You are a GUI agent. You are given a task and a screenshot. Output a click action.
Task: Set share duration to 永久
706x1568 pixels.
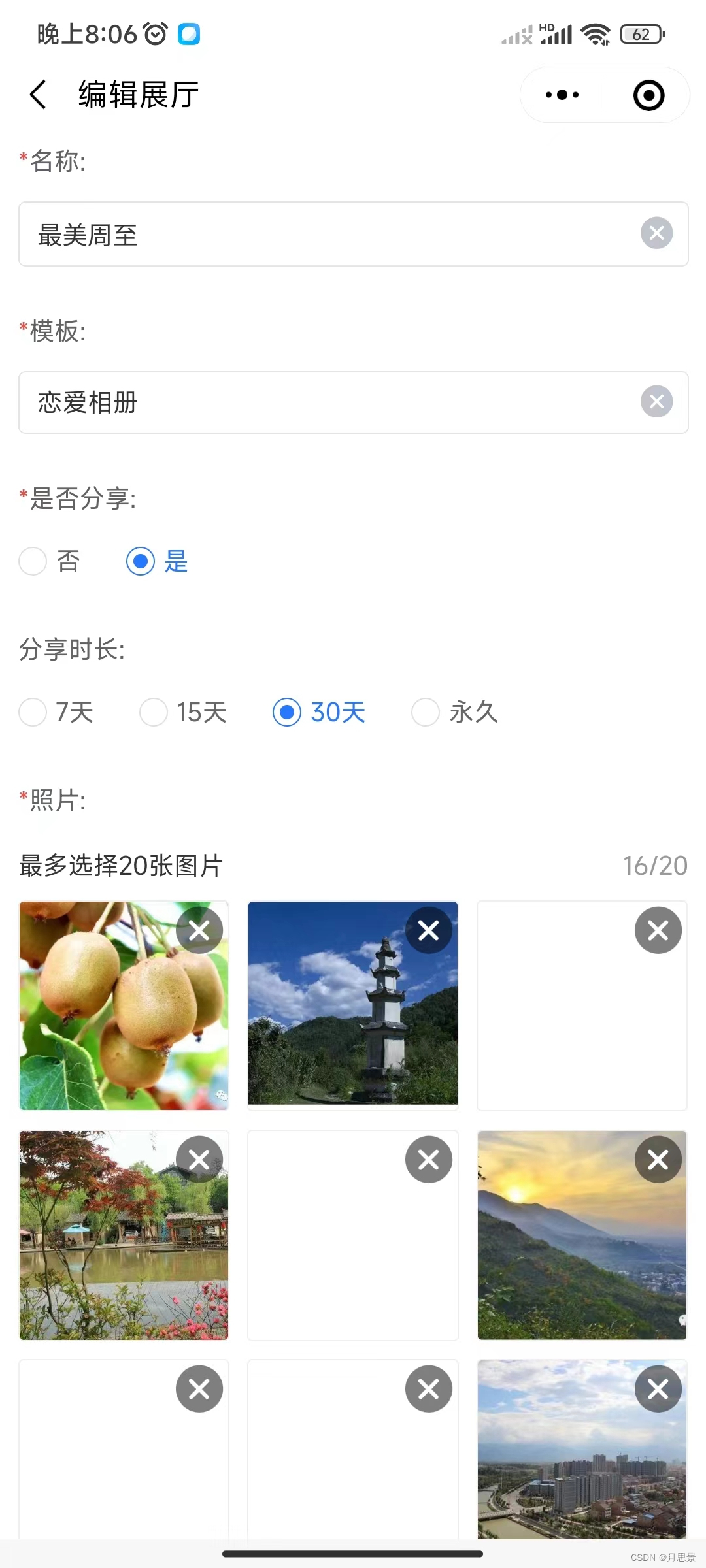click(x=425, y=712)
